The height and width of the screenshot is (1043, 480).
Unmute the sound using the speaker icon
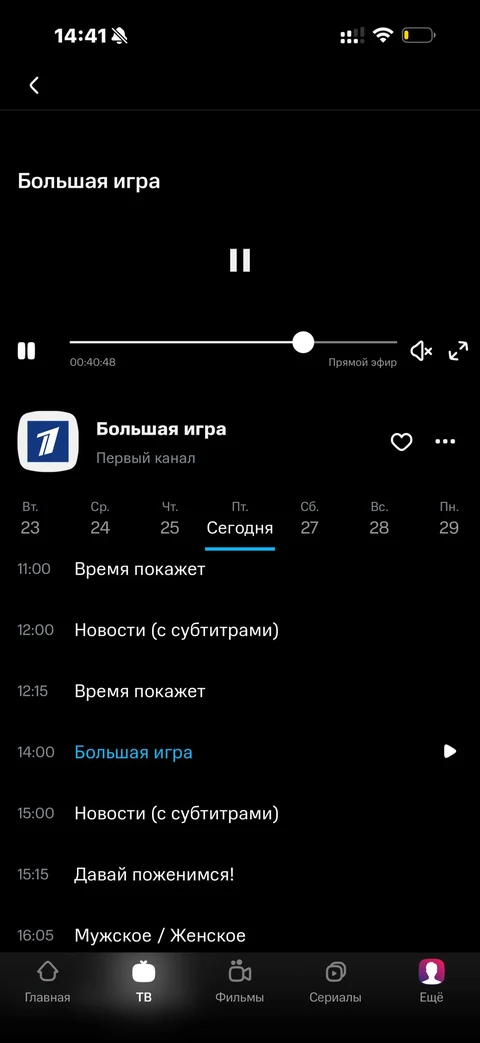(421, 351)
